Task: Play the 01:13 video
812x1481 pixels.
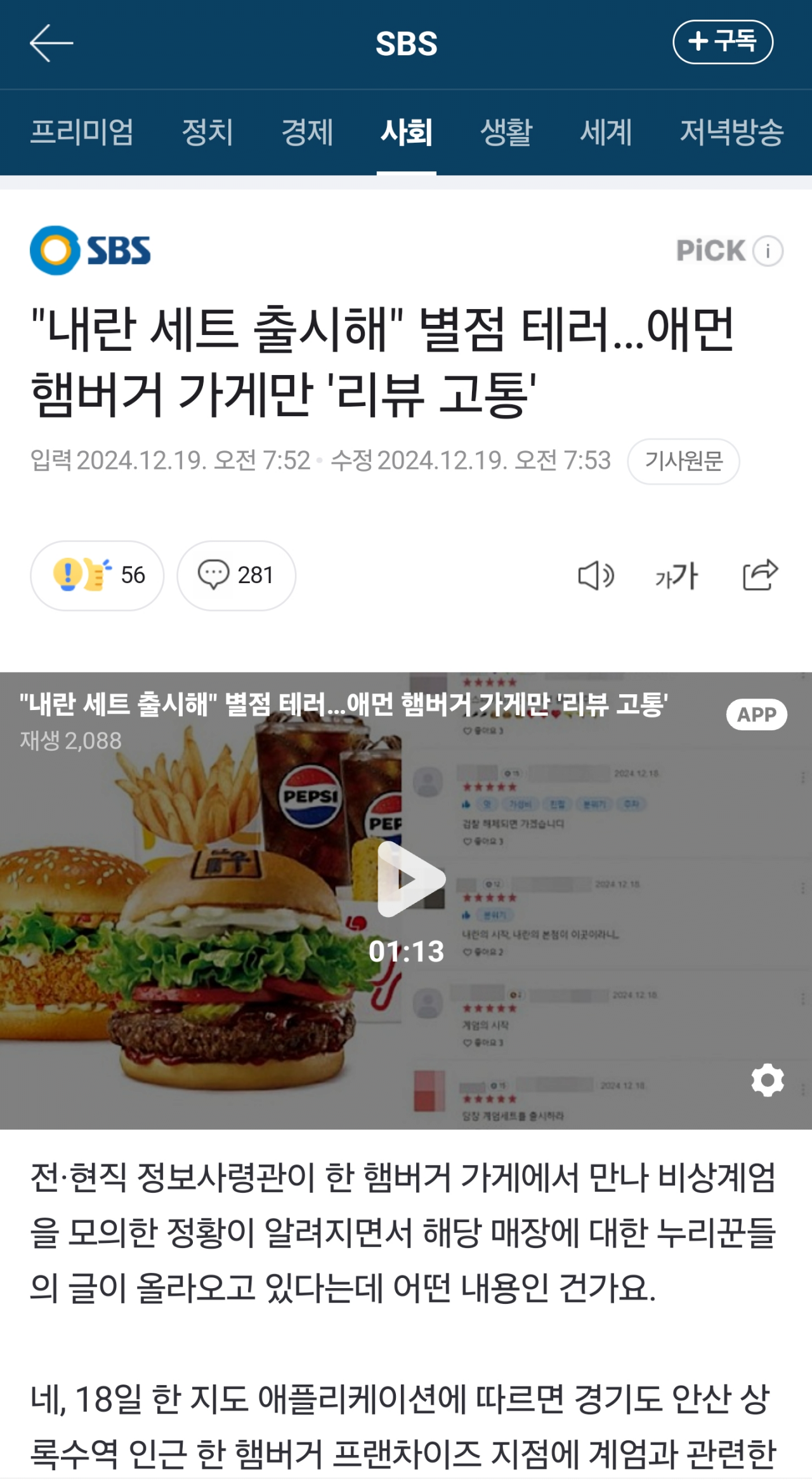Action: [410, 879]
